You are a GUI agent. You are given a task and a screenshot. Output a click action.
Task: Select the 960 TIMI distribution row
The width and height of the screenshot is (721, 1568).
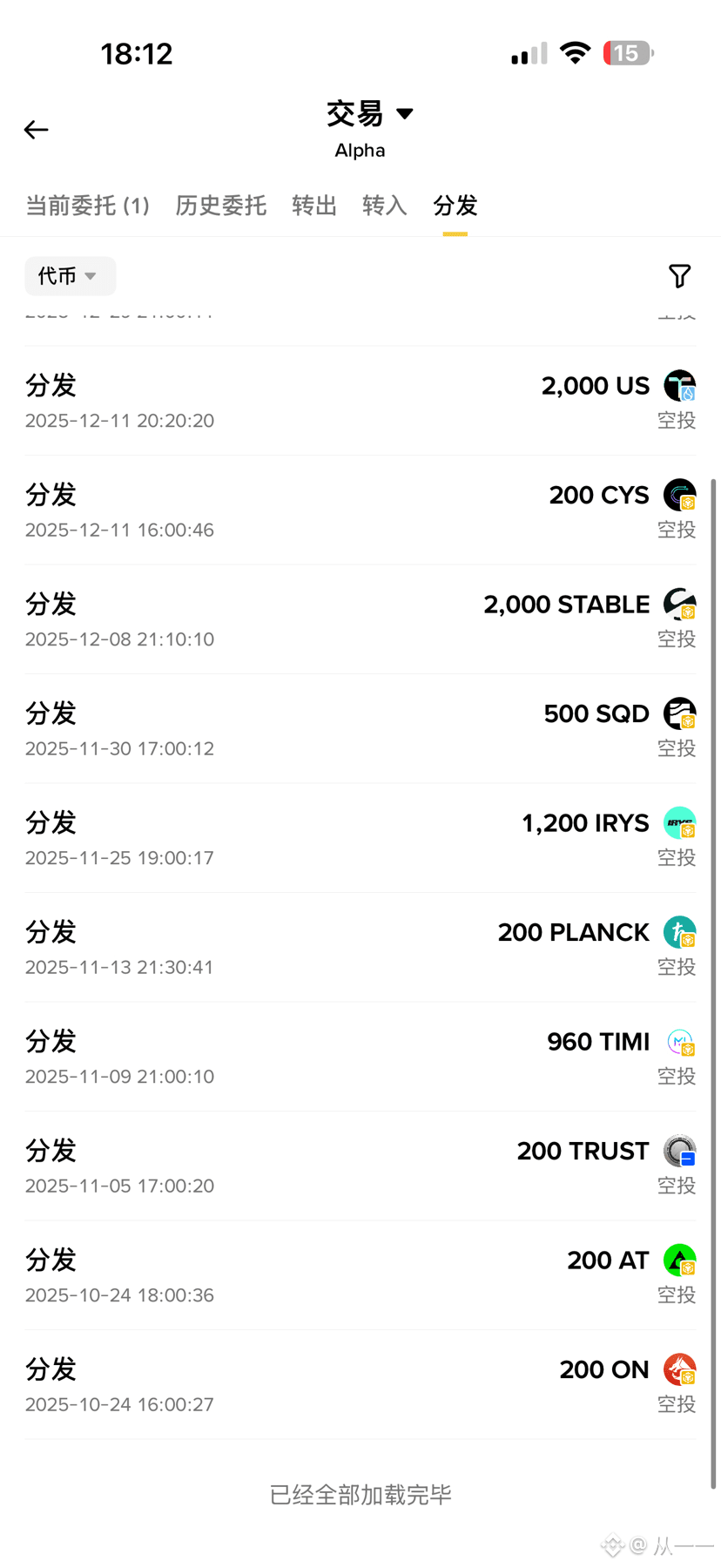tap(360, 1057)
